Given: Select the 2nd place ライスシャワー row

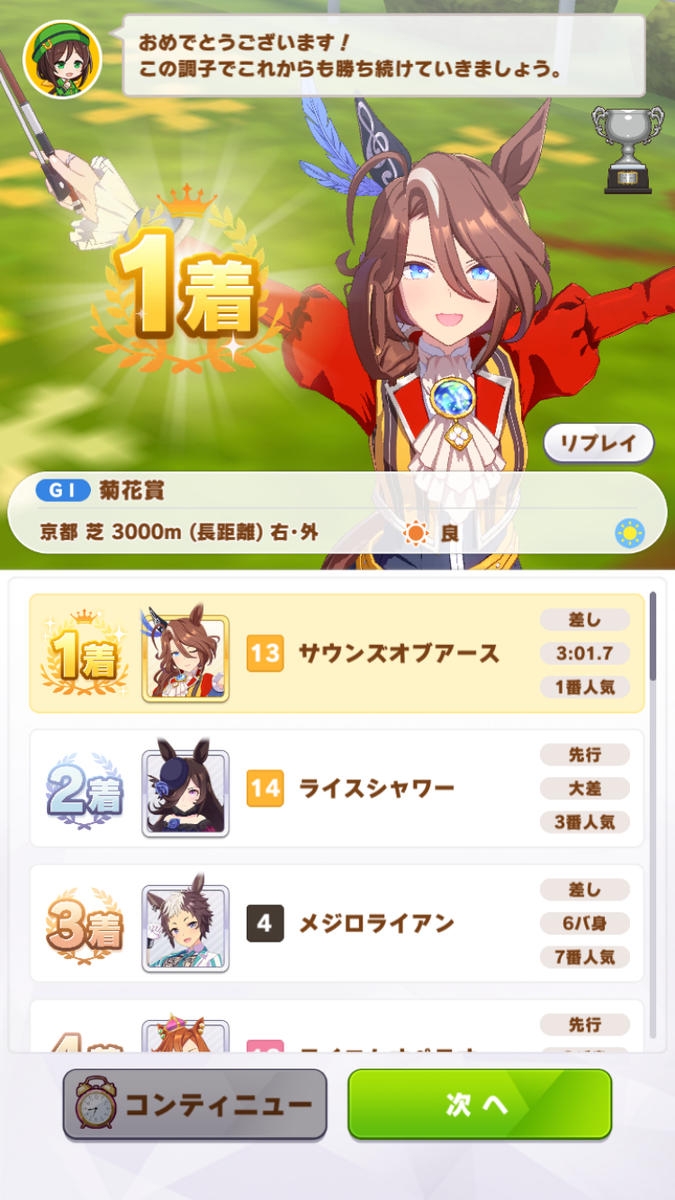Looking at the screenshot, I should (x=337, y=788).
